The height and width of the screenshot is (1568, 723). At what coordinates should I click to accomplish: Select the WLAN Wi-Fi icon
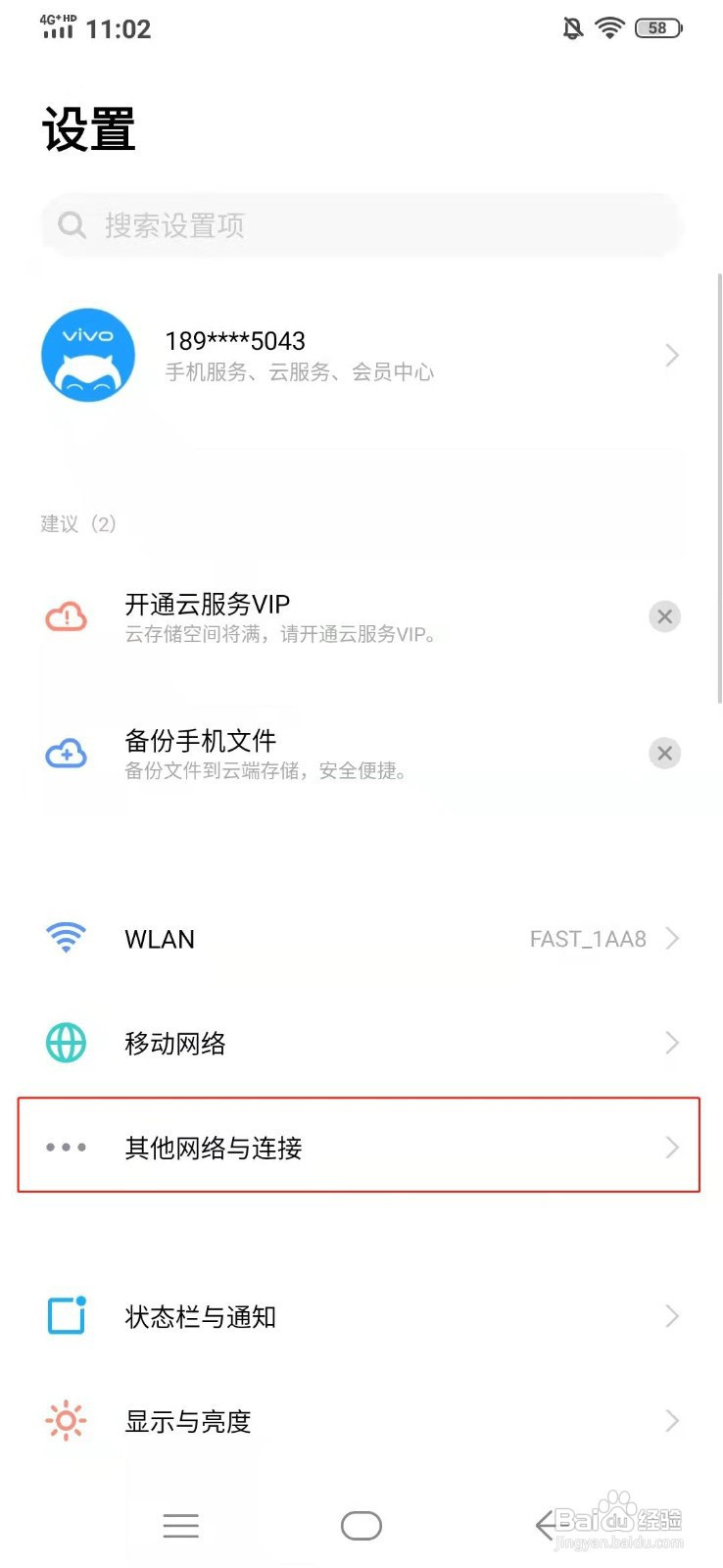pos(66,938)
